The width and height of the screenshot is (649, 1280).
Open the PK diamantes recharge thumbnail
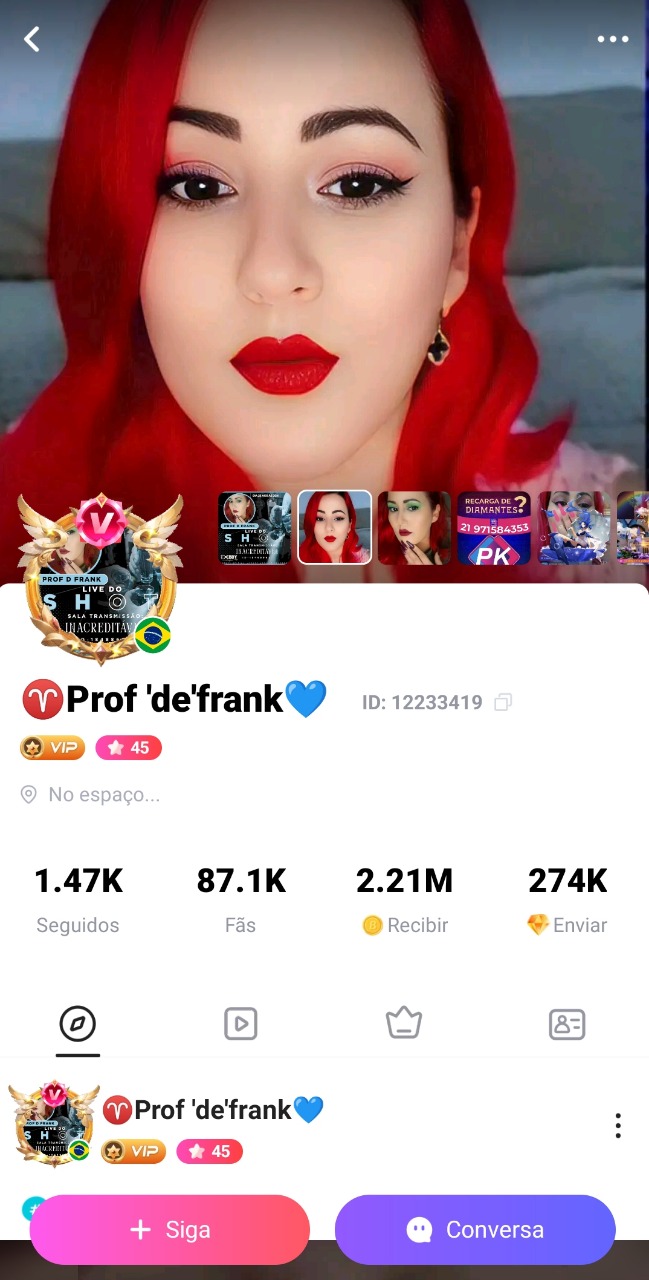click(x=494, y=527)
